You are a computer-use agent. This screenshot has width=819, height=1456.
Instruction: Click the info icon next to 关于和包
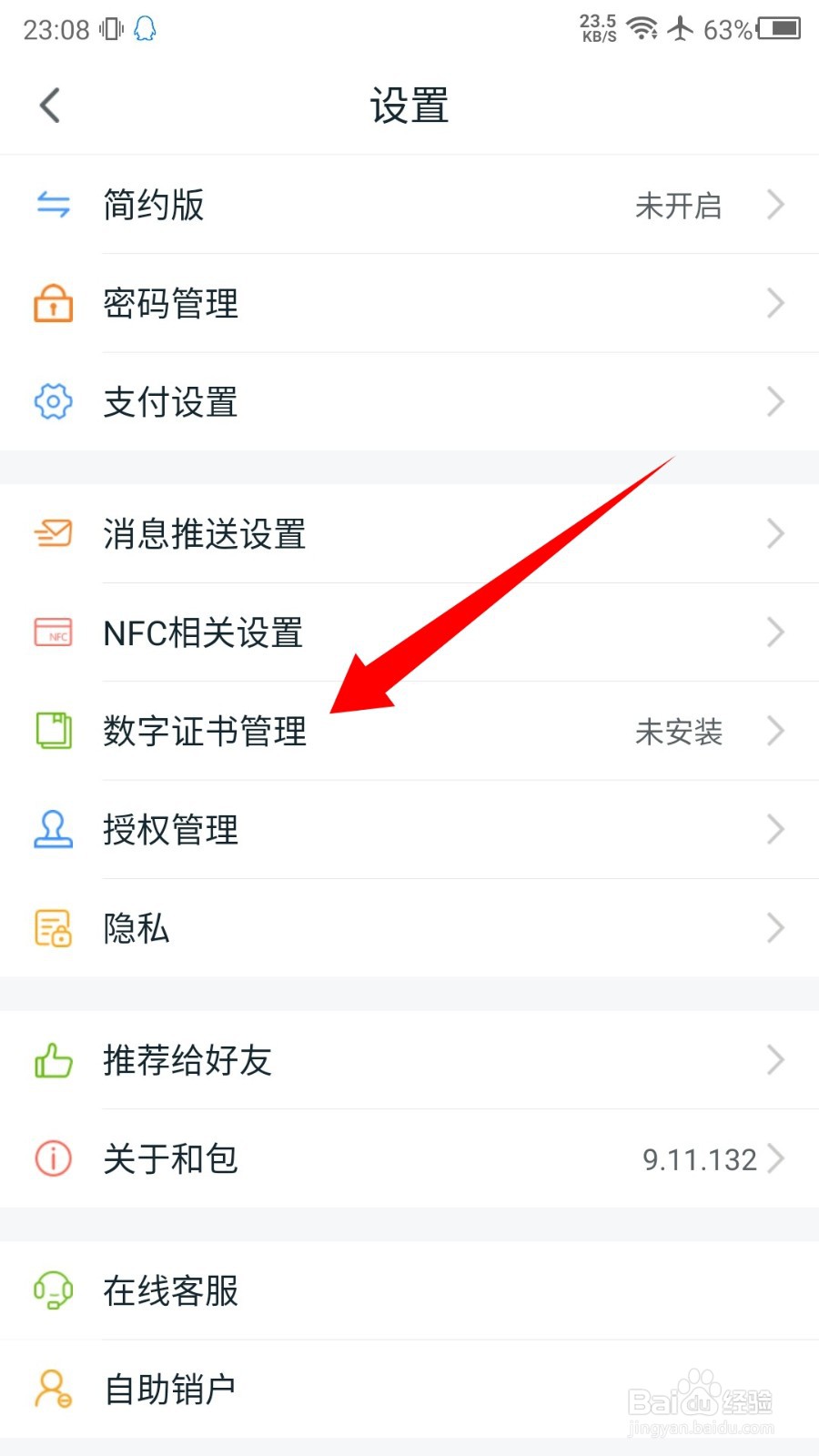click(x=52, y=1158)
